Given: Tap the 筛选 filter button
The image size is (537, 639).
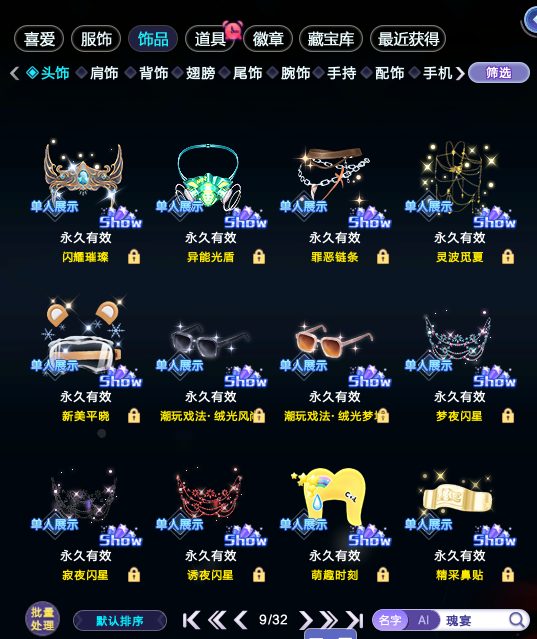Looking at the screenshot, I should coord(499,73).
